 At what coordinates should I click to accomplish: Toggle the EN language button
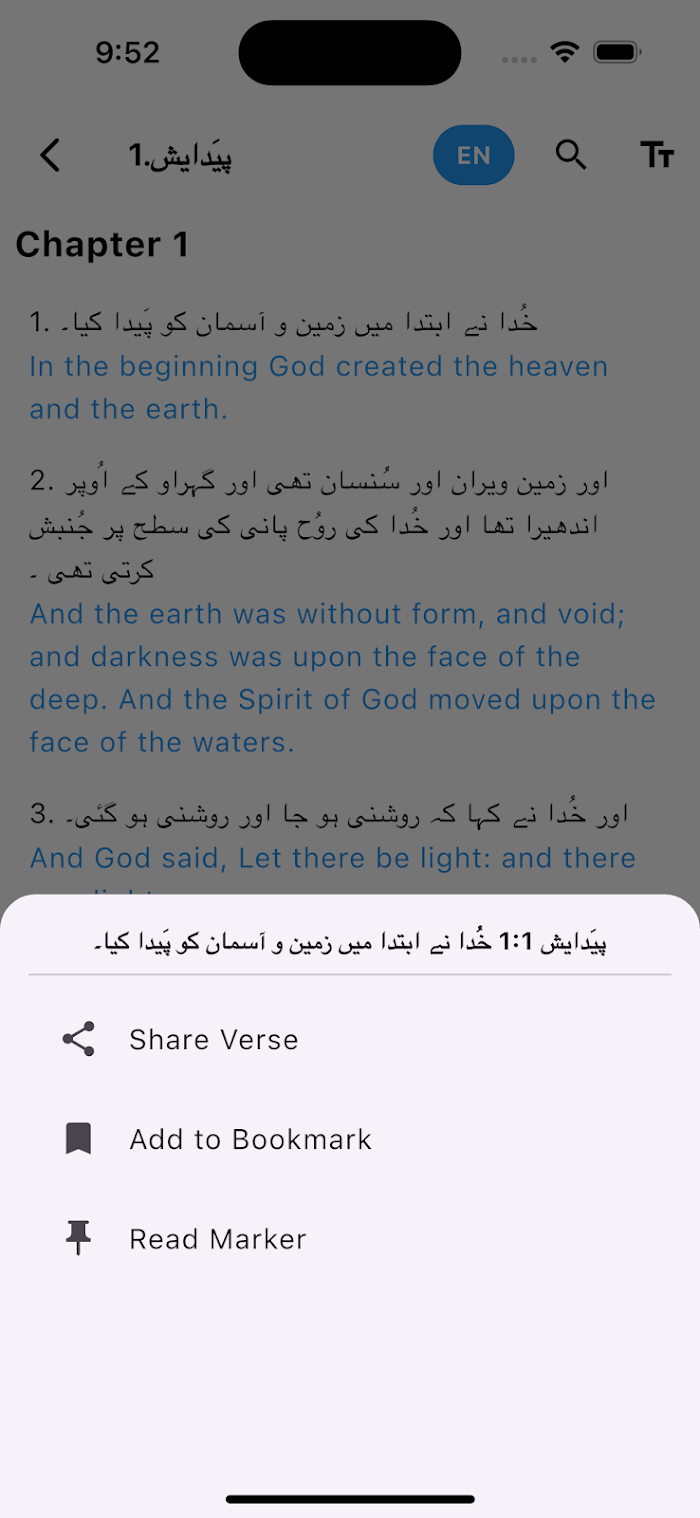click(x=474, y=156)
